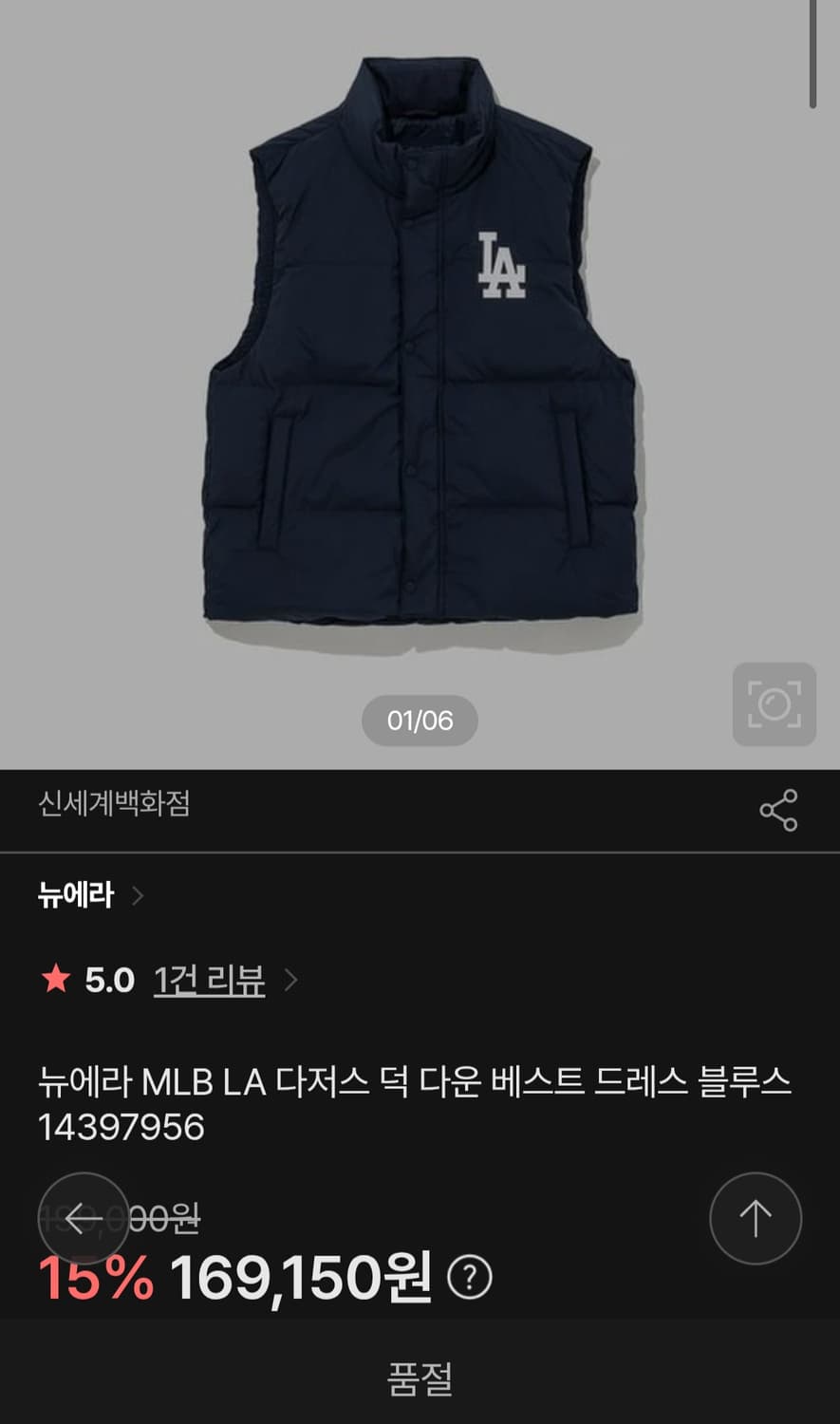Tap the scroll-to-top arrow icon
840x1424 pixels.
point(756,1218)
